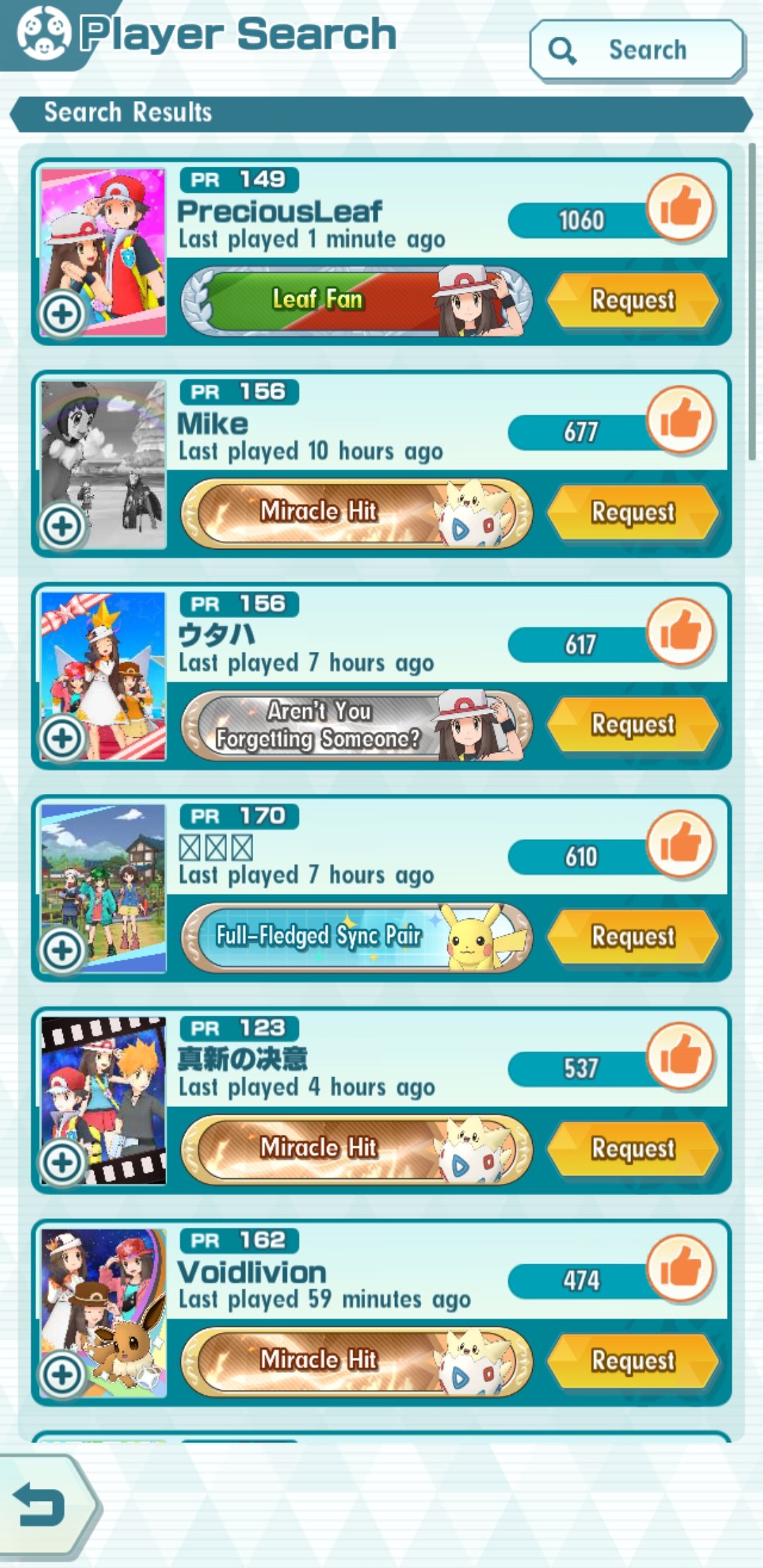Open the Search button at top

pos(637,50)
